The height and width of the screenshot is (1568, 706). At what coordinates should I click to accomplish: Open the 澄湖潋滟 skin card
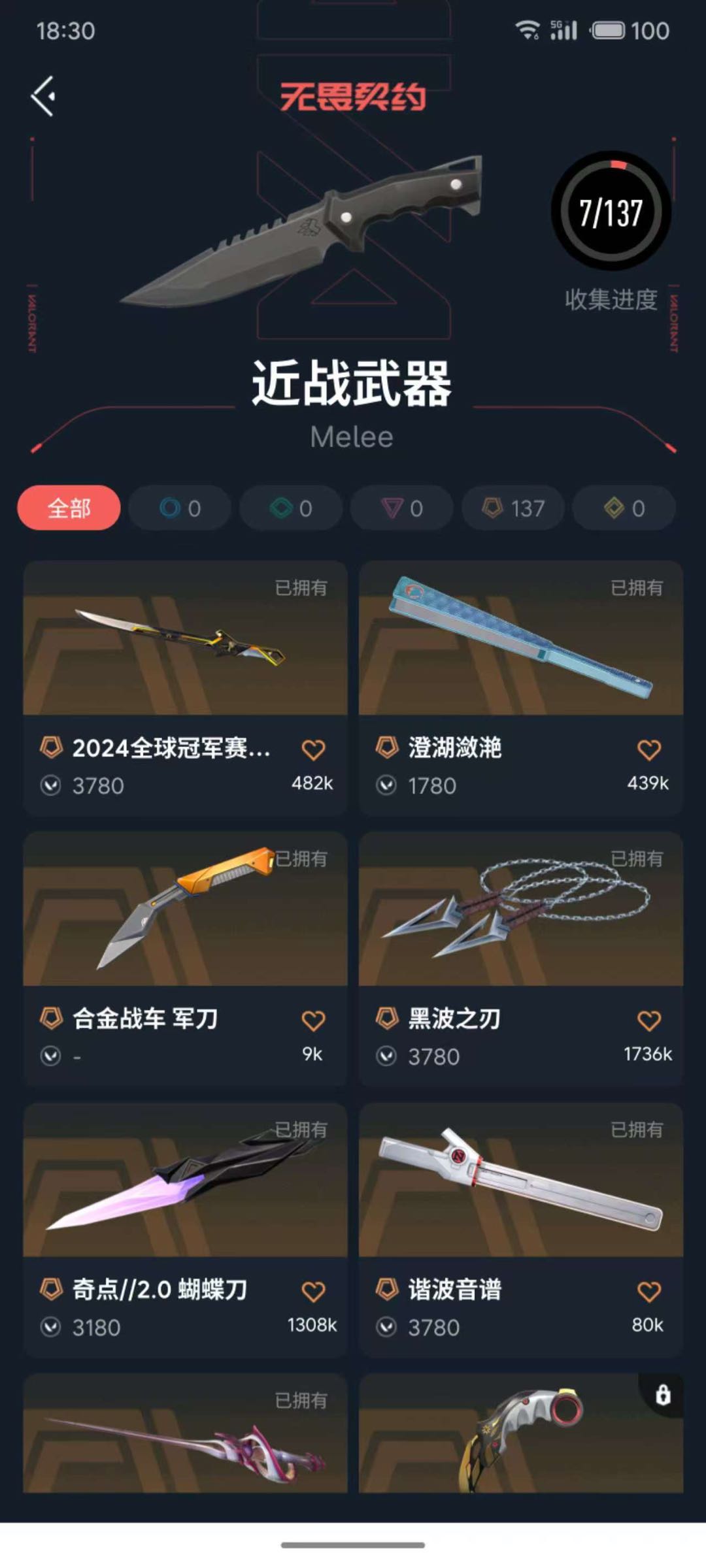tap(521, 687)
